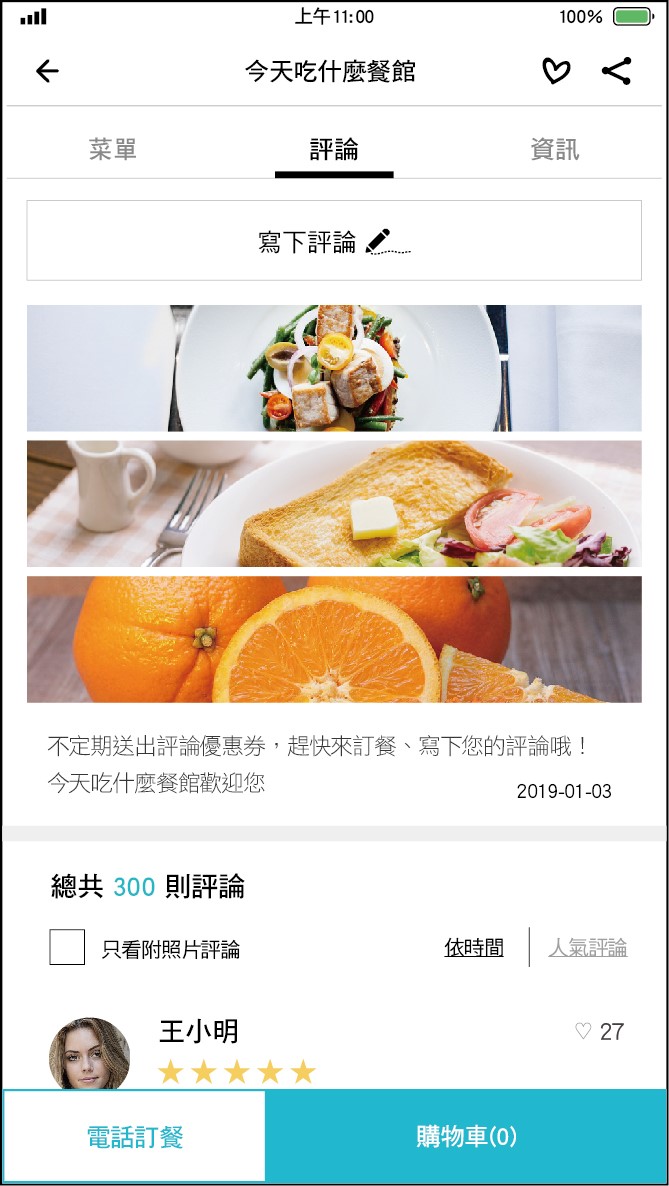The width and height of the screenshot is (669, 1186).
Task: Tap 電話訂餐 to order by phone
Action: click(135, 1136)
